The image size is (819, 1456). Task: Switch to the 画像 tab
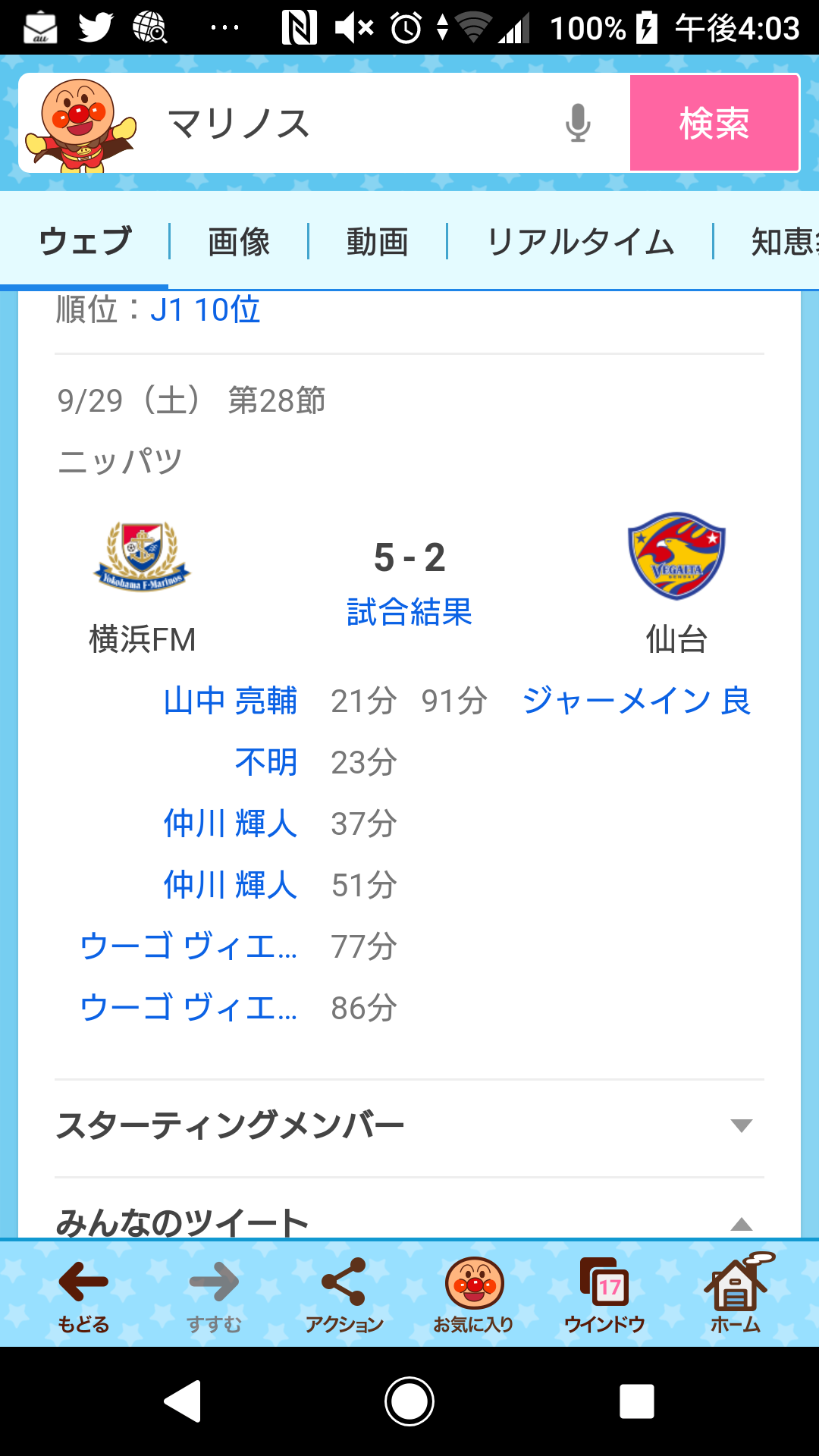(x=239, y=242)
